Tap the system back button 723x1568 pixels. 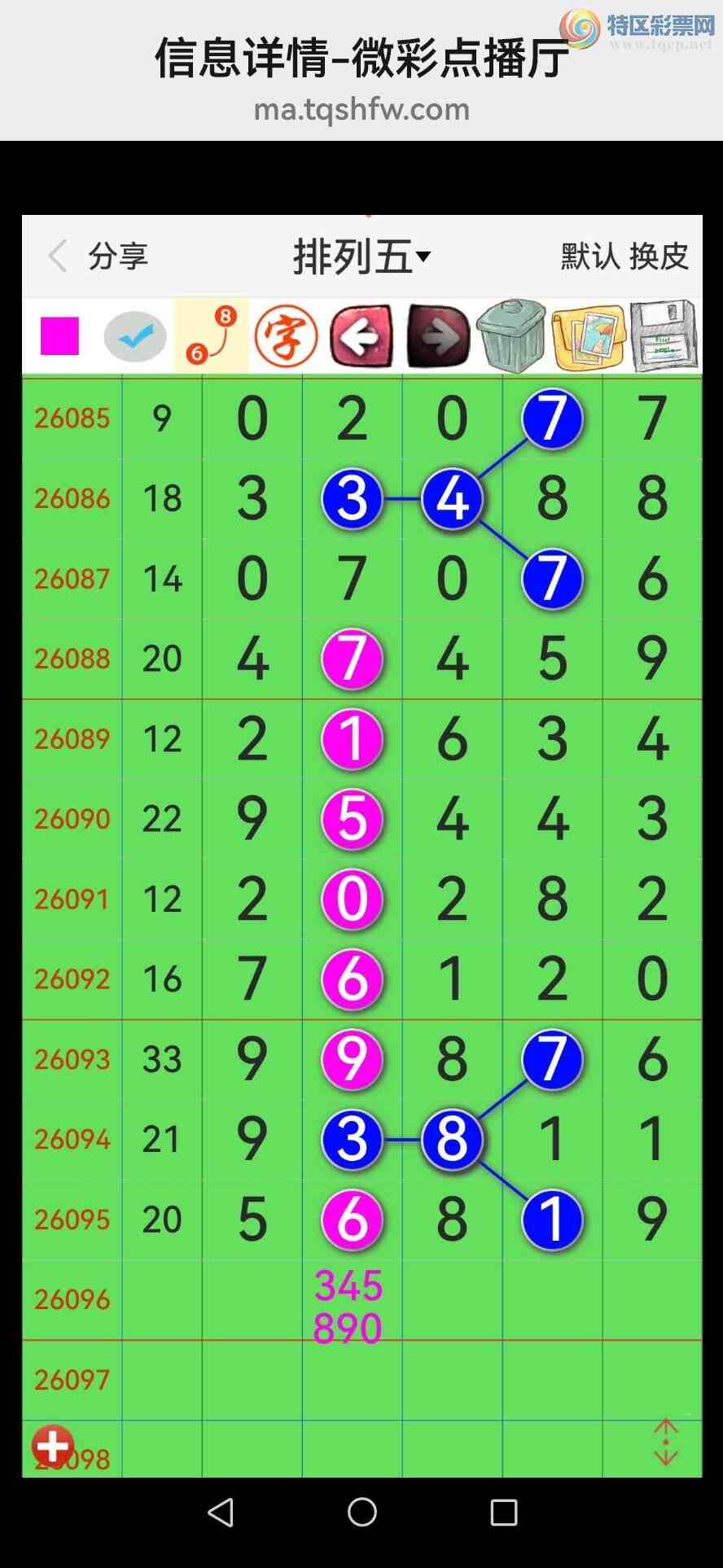[x=221, y=1513]
